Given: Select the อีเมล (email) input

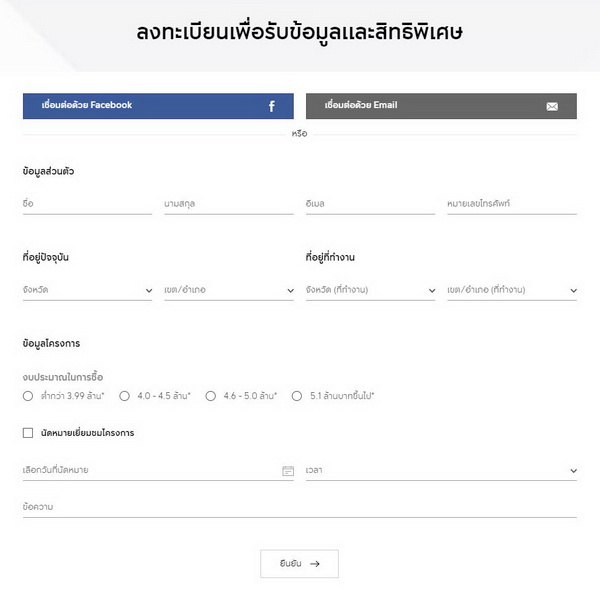Looking at the screenshot, I should coord(370,204).
